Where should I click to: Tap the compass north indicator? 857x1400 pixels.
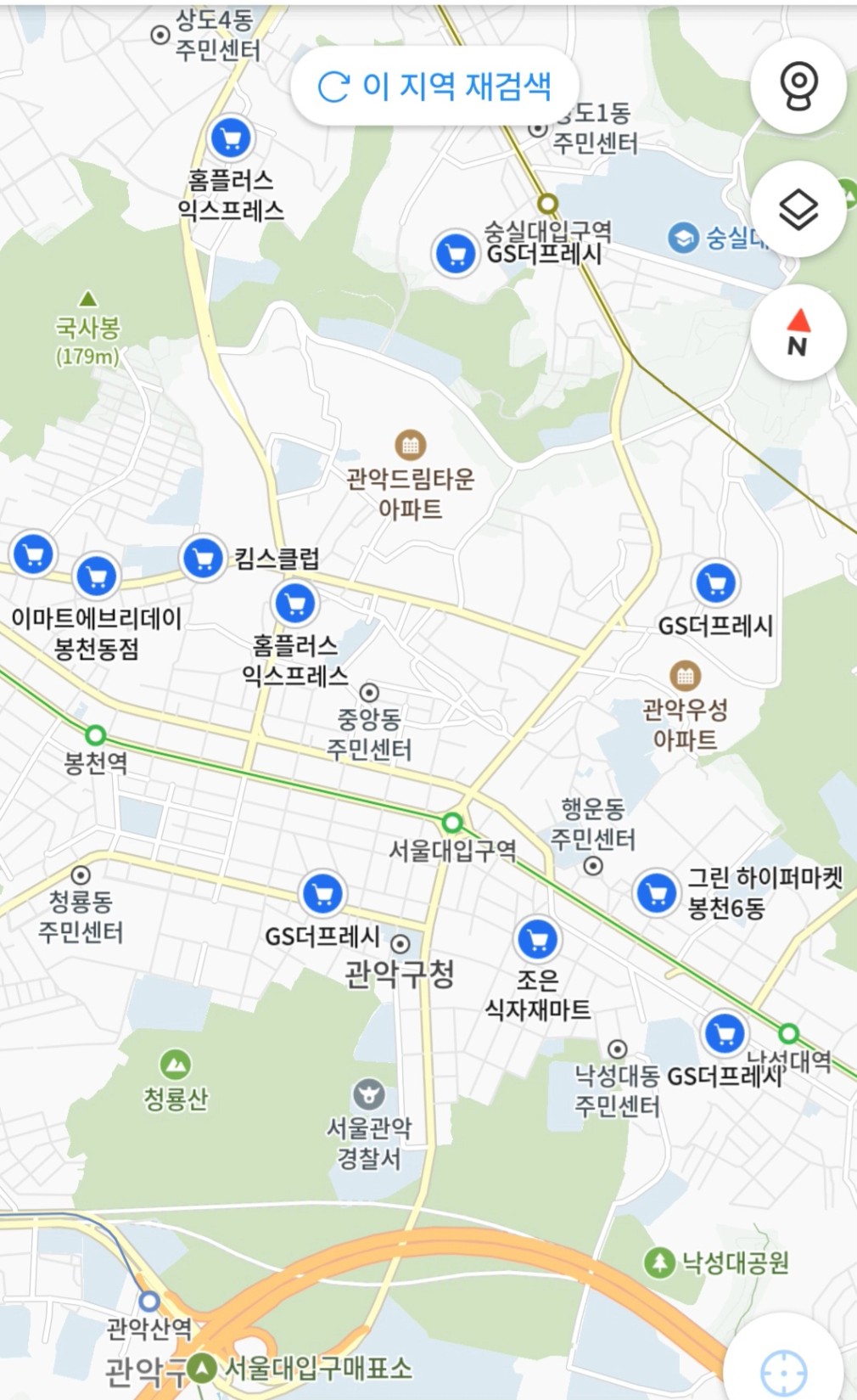coord(798,333)
